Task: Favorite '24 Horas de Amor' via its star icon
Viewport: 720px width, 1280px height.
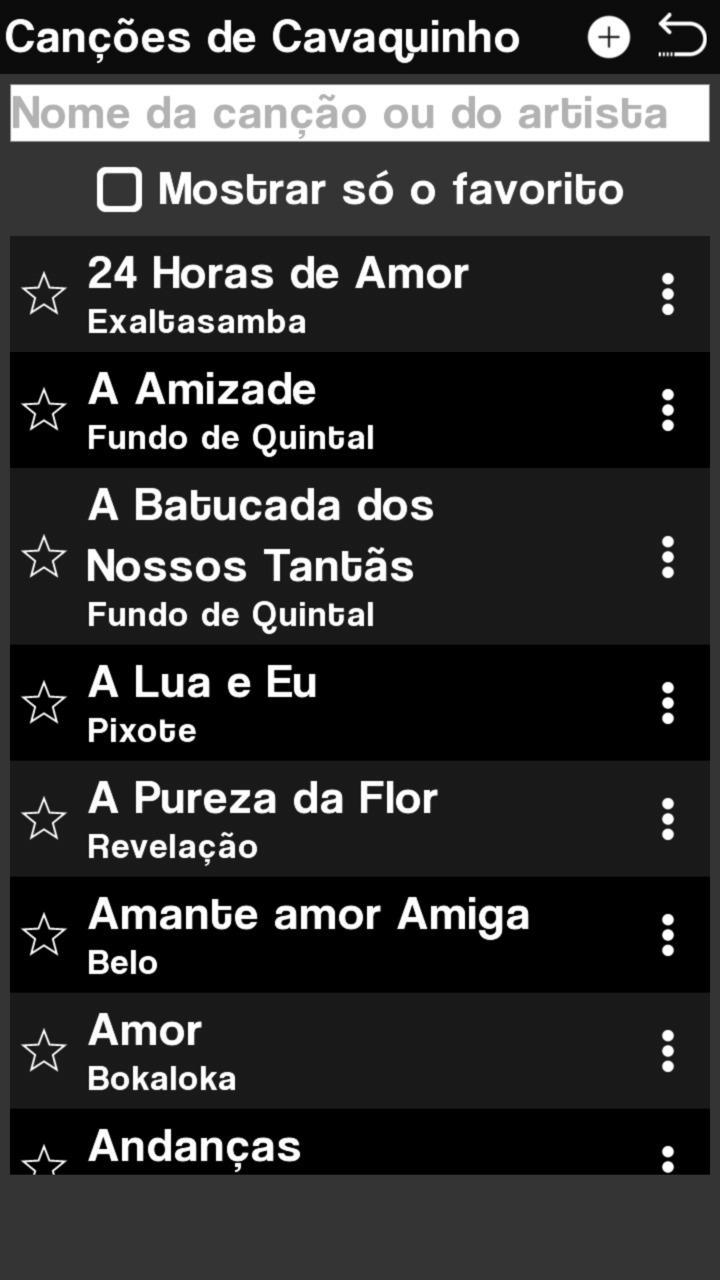Action: tap(44, 294)
